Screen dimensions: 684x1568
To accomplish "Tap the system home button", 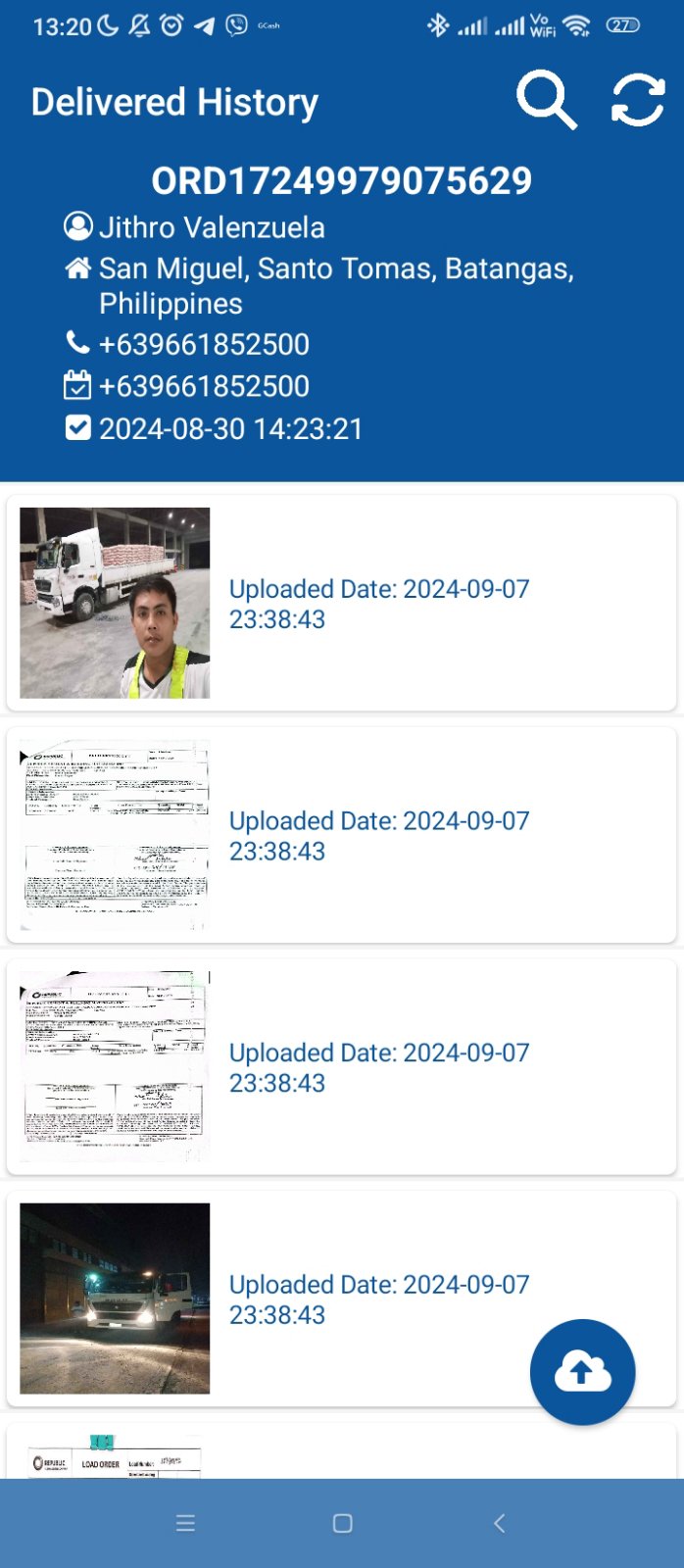I will [342, 1523].
